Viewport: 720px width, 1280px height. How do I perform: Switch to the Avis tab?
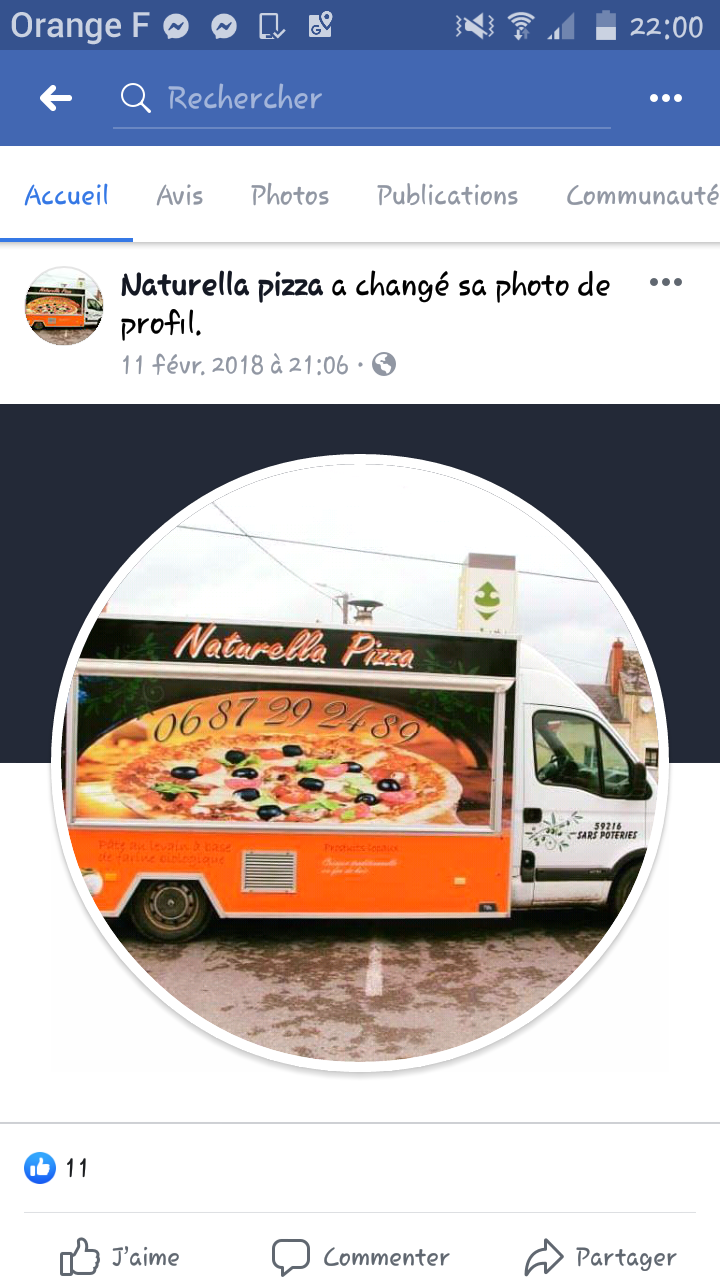[x=180, y=195]
